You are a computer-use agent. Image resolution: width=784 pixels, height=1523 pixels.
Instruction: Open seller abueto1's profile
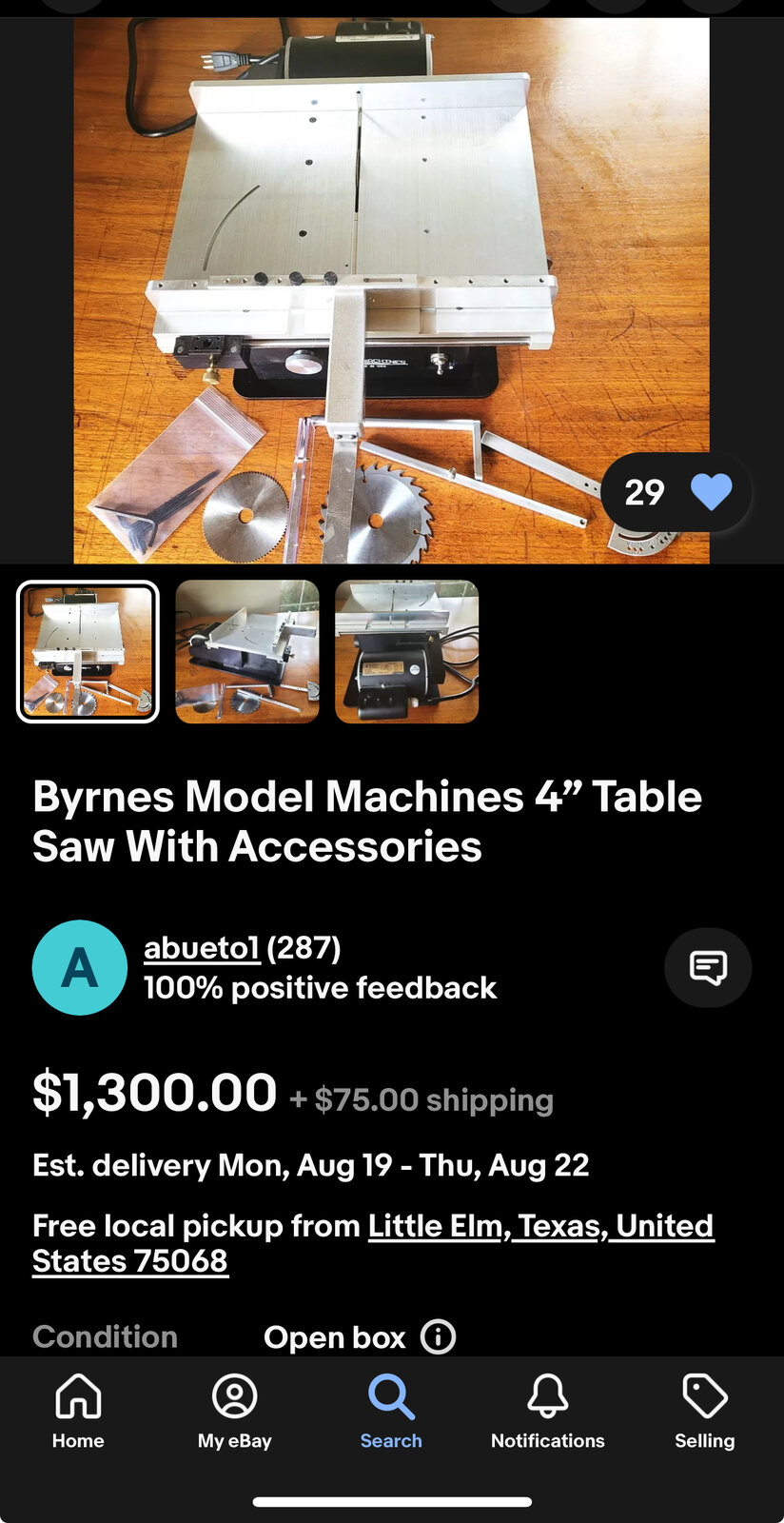(202, 948)
